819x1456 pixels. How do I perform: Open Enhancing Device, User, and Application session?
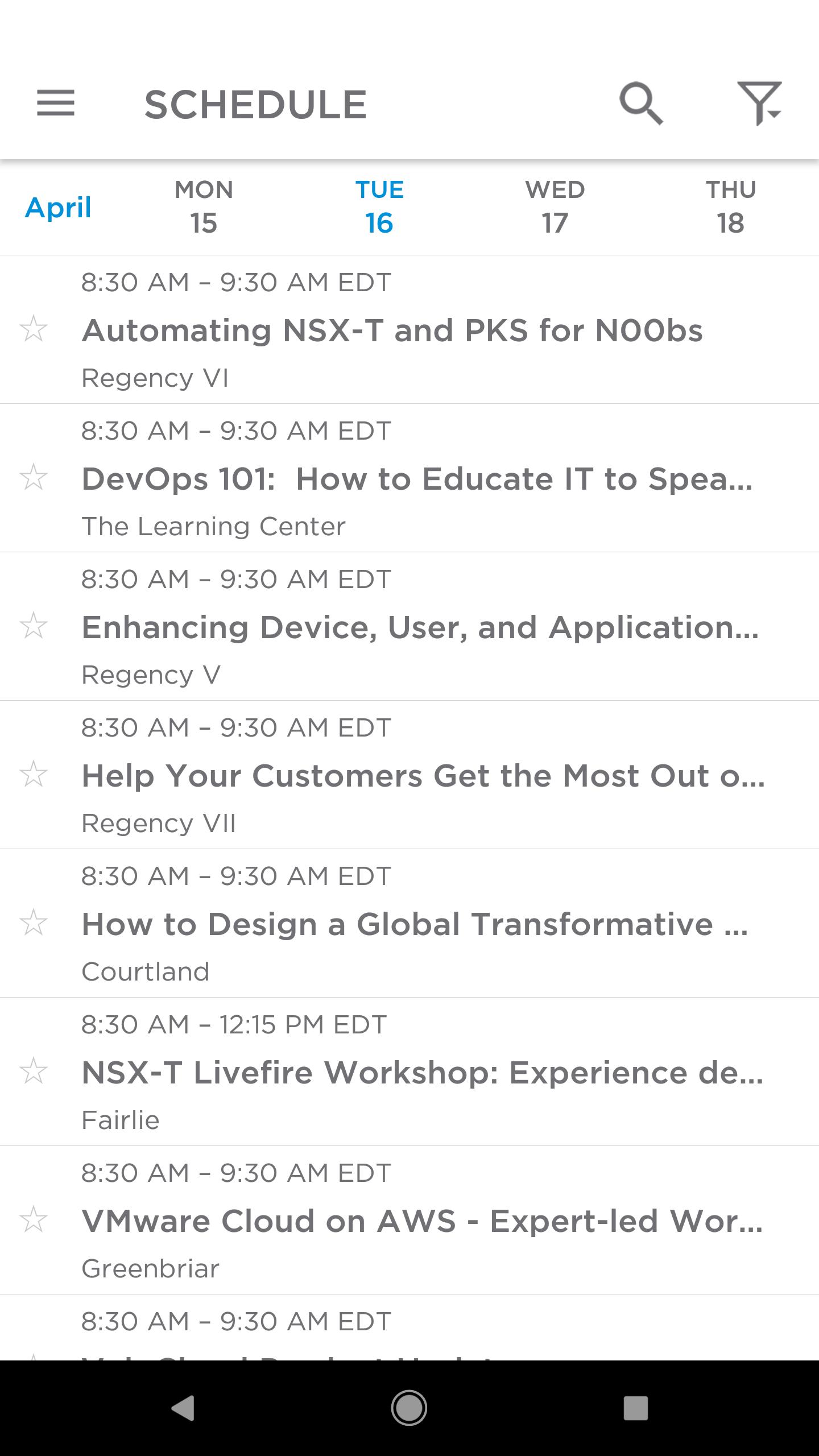click(420, 627)
